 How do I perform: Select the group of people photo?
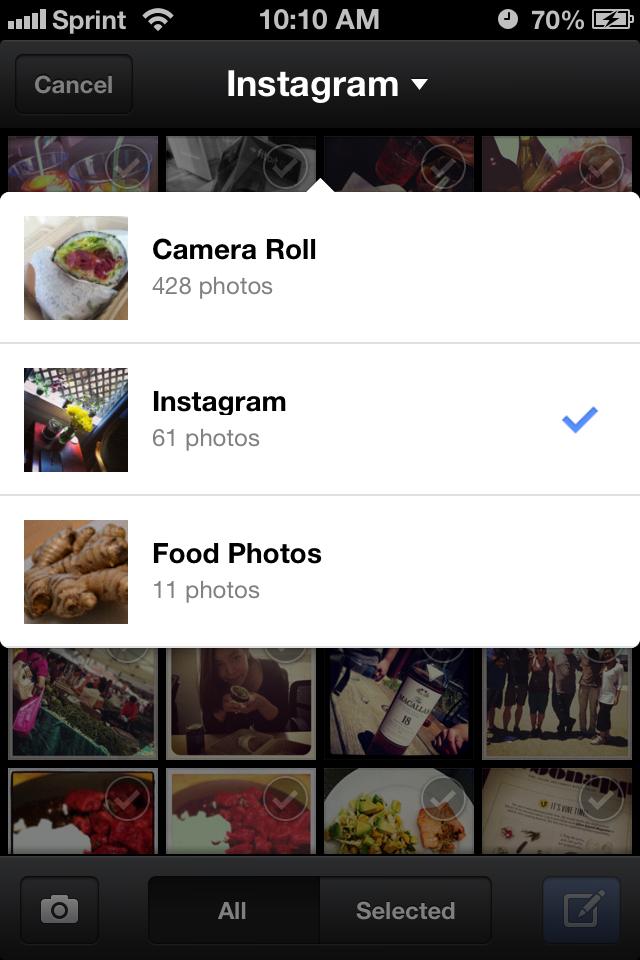[x=557, y=704]
